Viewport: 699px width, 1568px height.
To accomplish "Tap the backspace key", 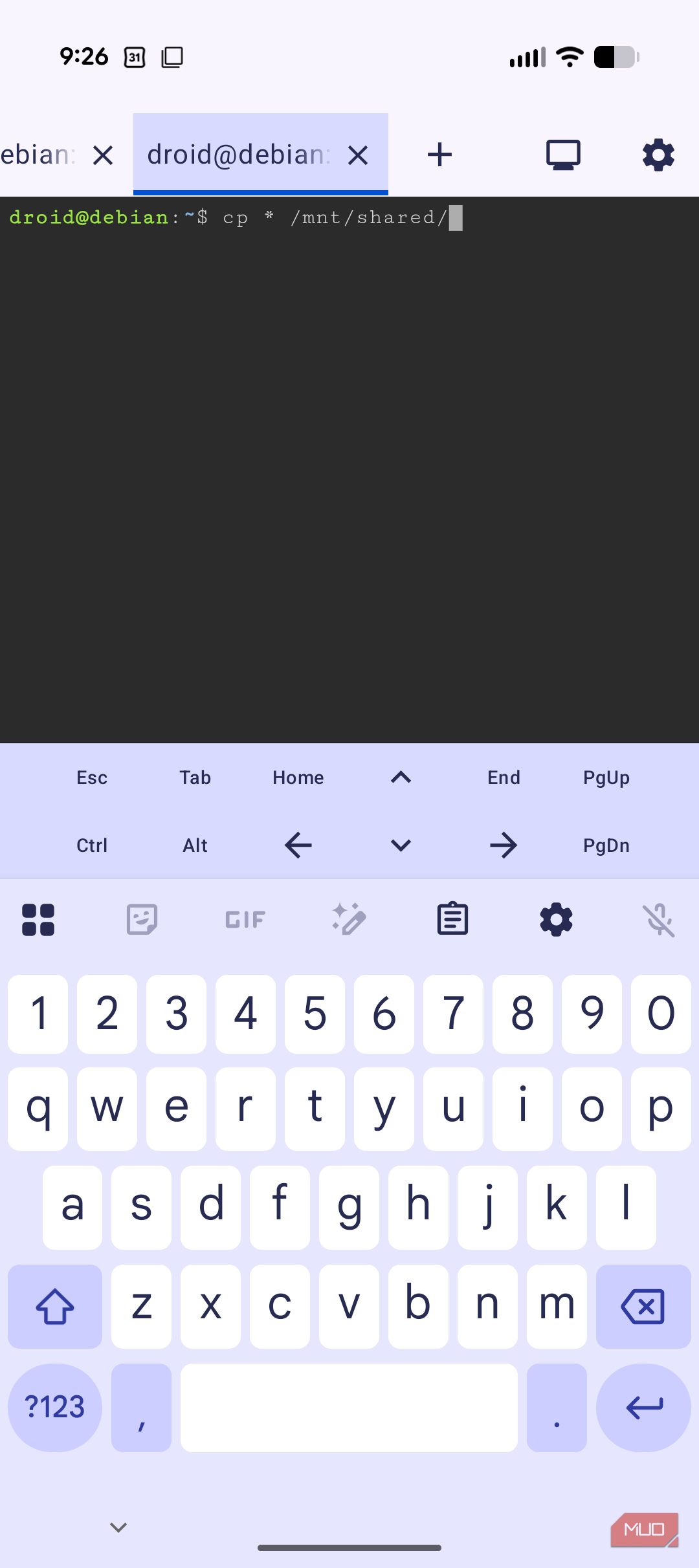I will (x=643, y=1306).
